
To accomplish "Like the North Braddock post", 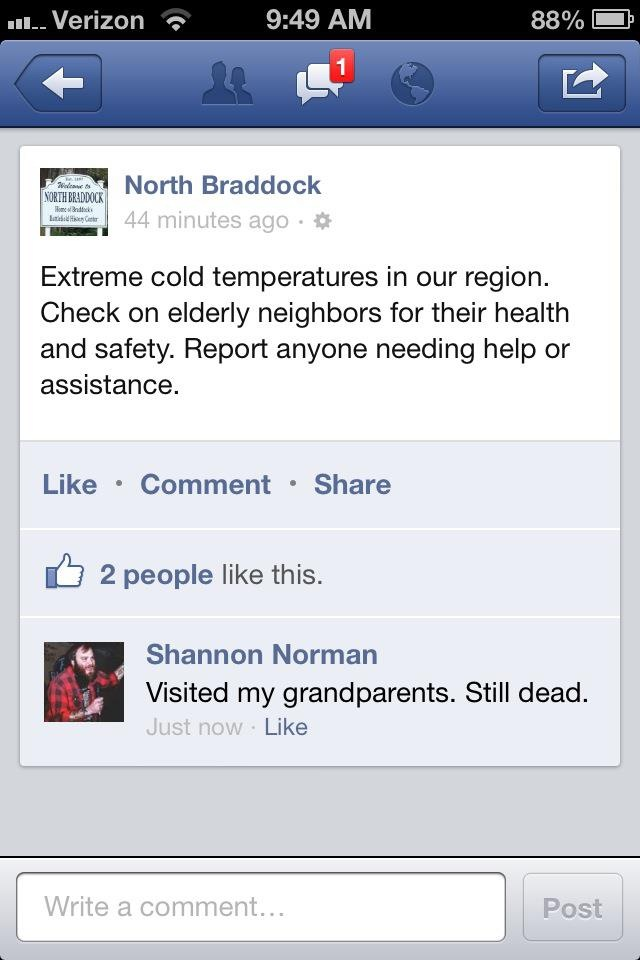I will point(70,484).
